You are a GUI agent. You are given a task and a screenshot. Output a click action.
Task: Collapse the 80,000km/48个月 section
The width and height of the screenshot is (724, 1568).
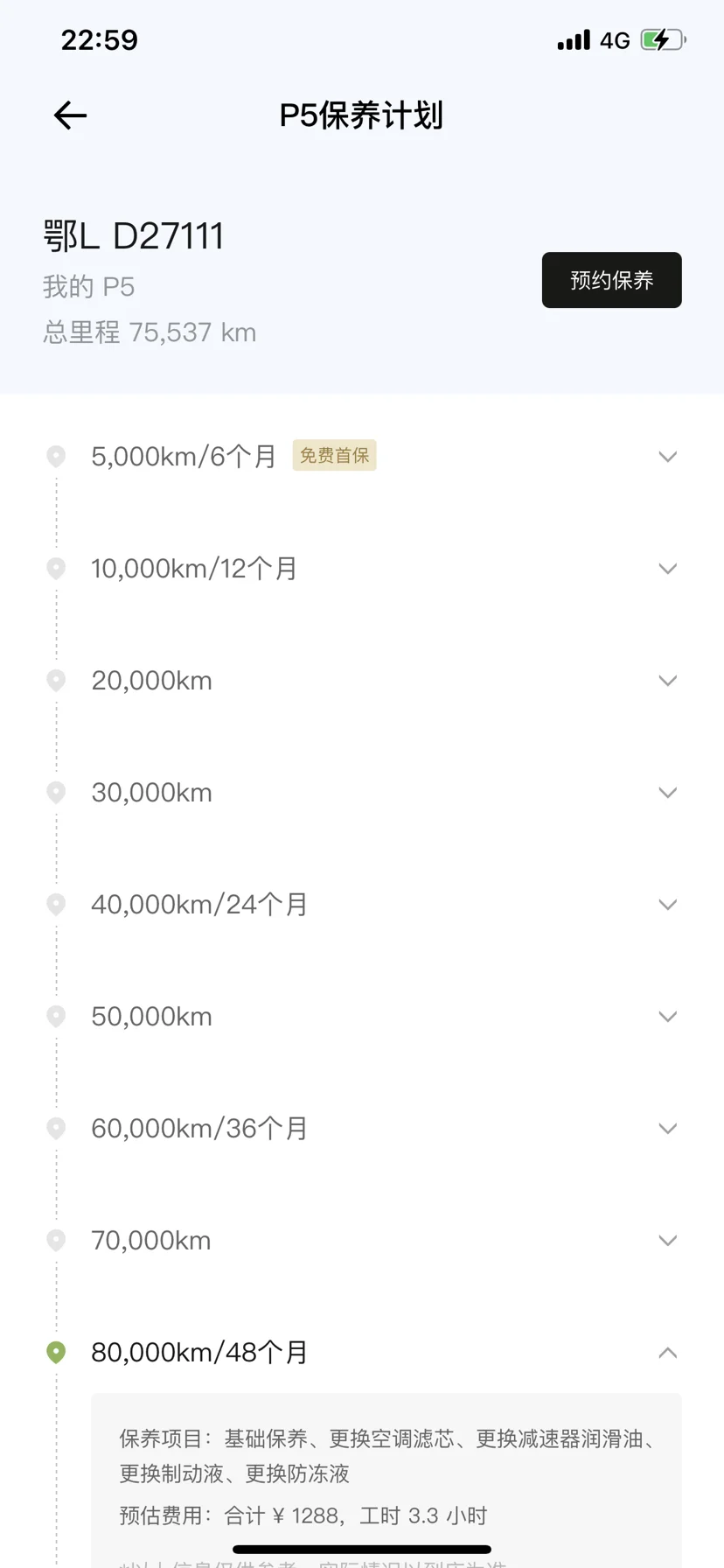[362, 1353]
